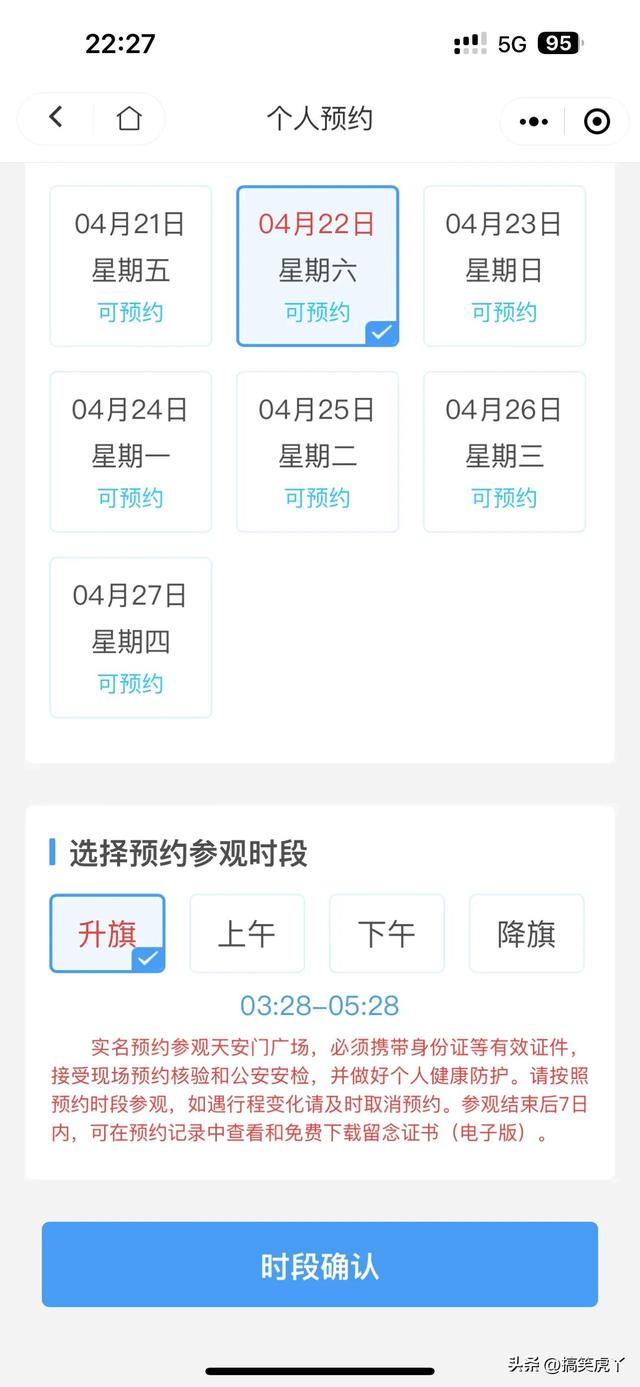Pick 04月23日 星期日 as visit date
This screenshot has height=1387, width=640.
point(504,266)
